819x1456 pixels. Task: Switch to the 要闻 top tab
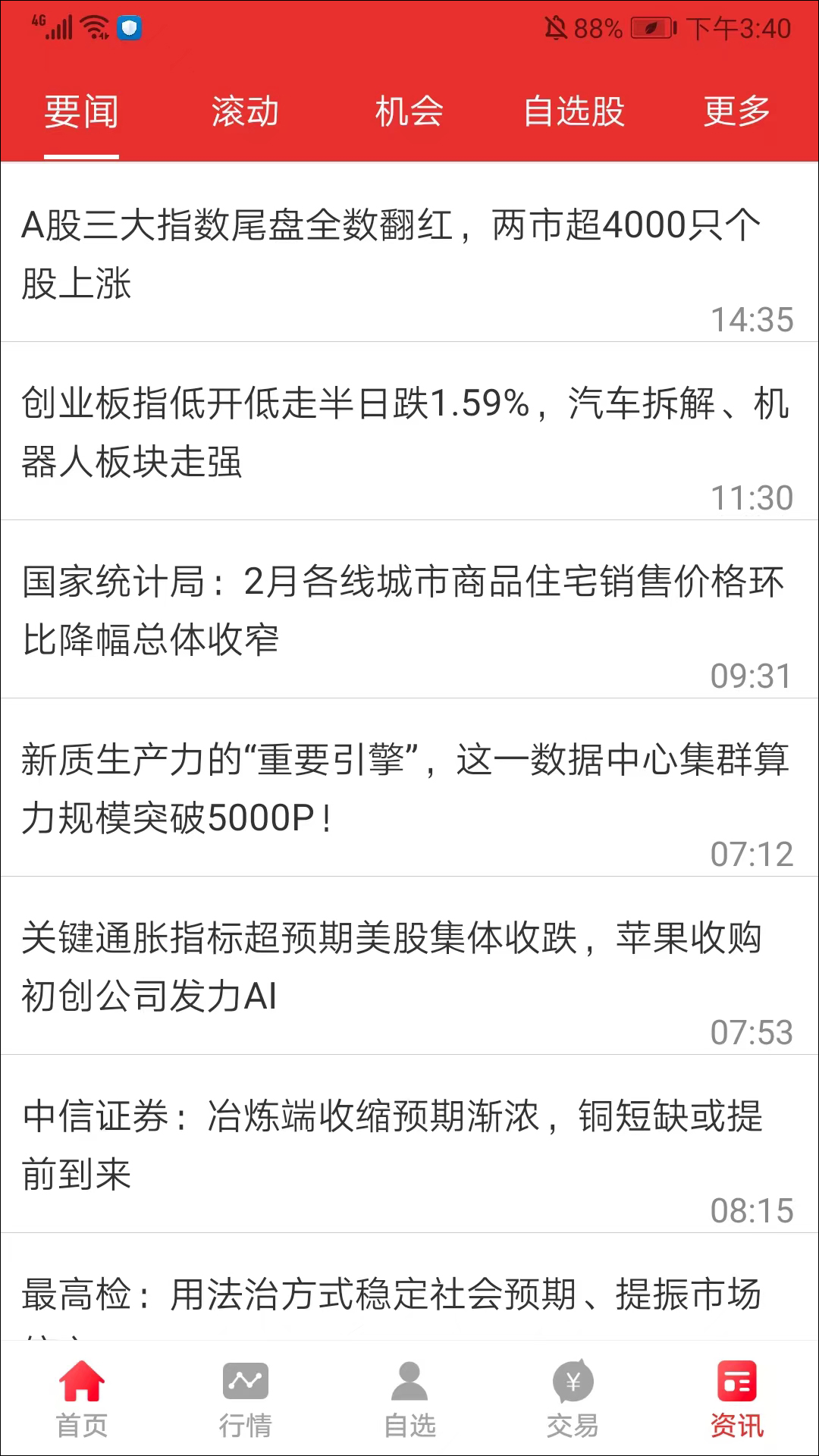(81, 112)
